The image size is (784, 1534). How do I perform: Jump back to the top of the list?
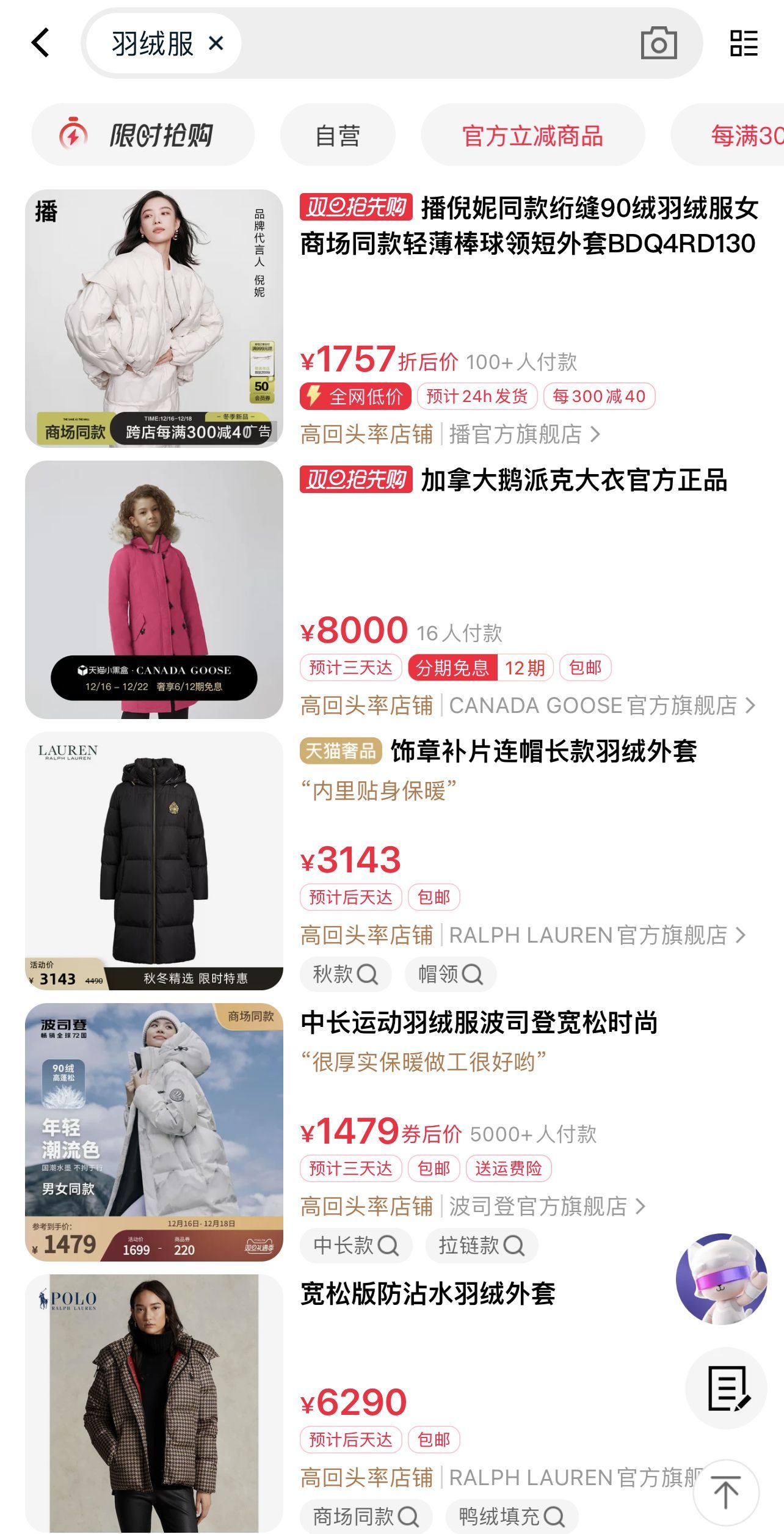click(726, 1491)
